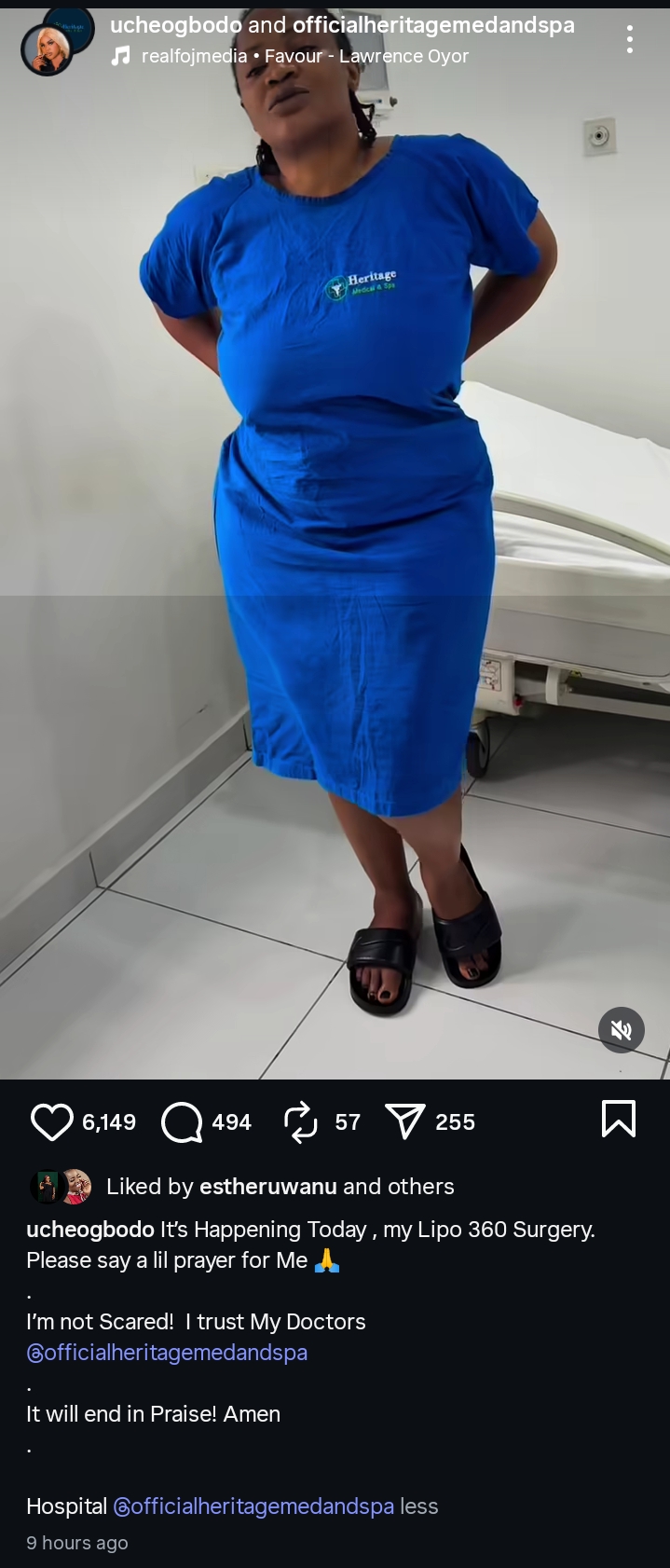Open the @officialheritagemedandspa mention after My Doctors
Image resolution: width=670 pixels, height=1568 pixels.
pos(167,1353)
